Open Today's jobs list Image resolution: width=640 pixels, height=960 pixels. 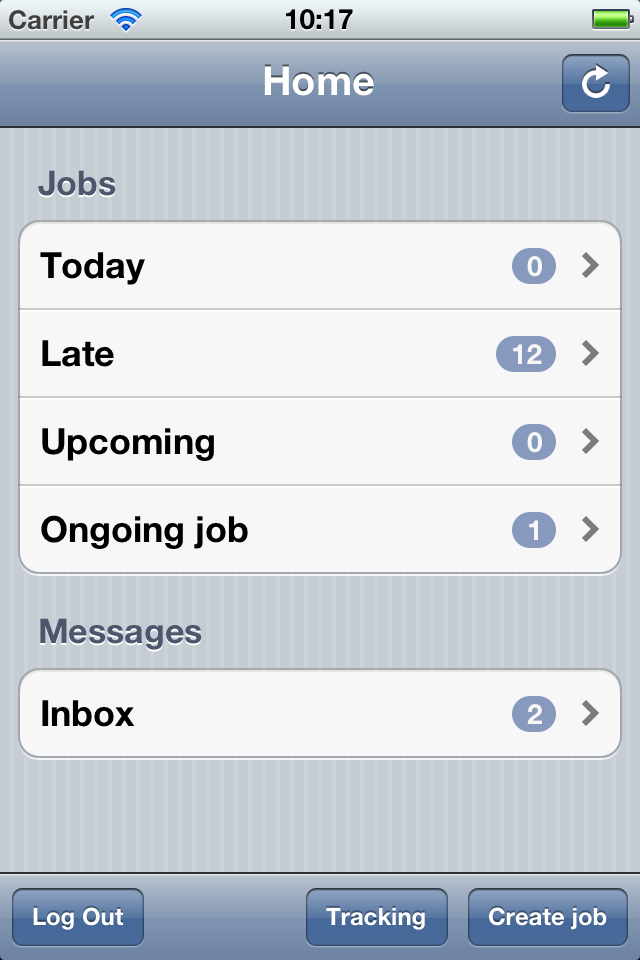(320, 266)
